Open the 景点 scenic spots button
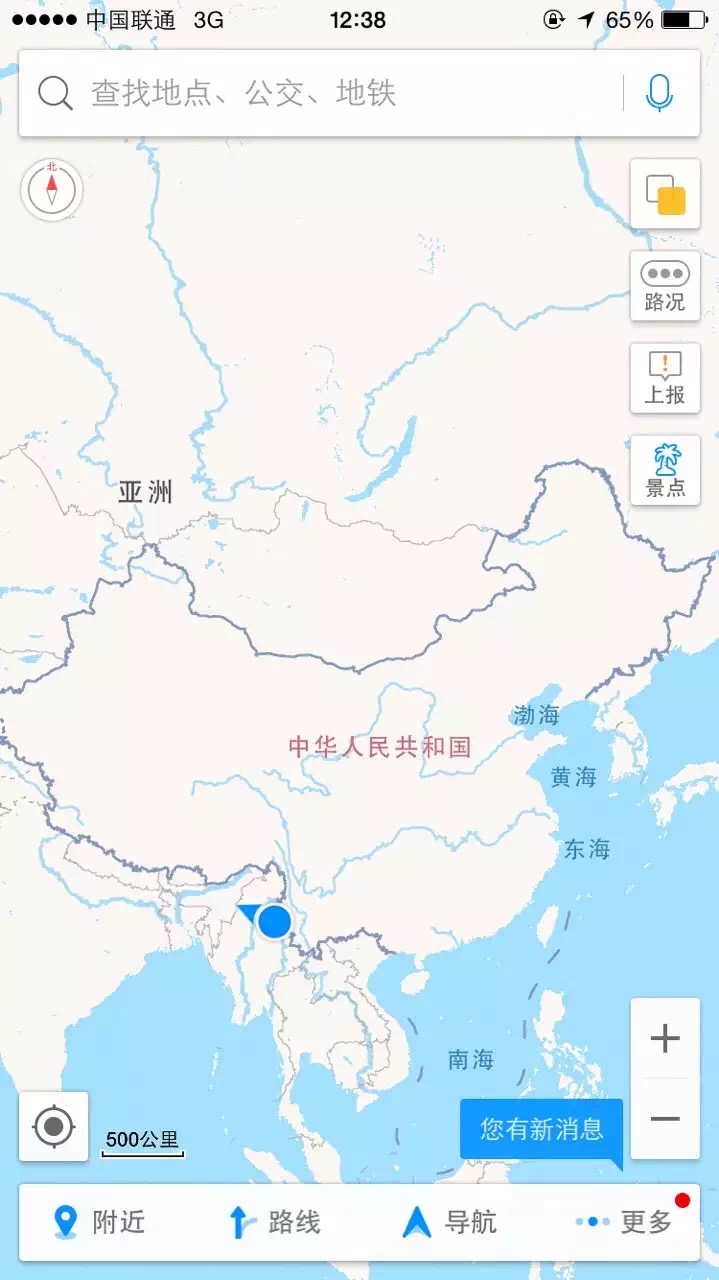 click(665, 470)
